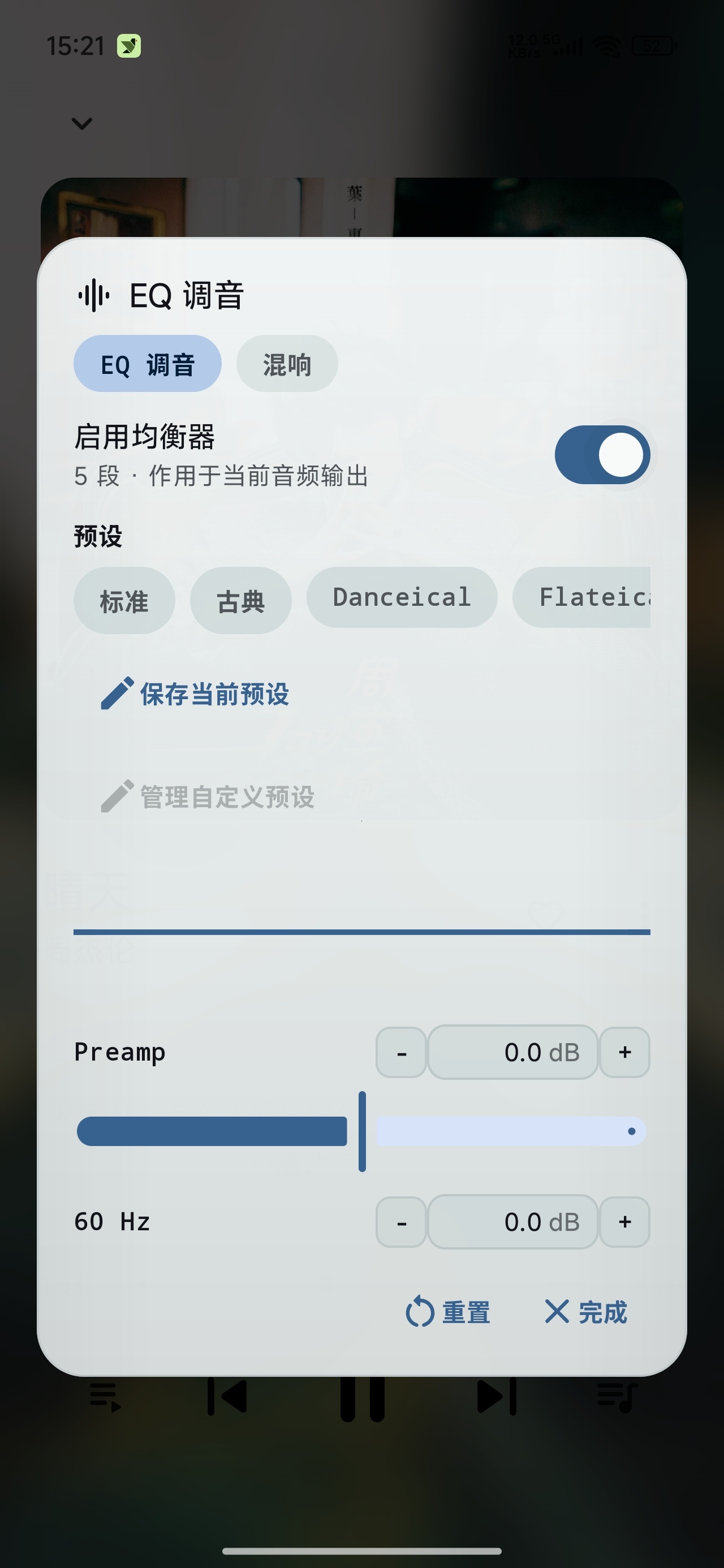Screen dimensions: 724x1568
Task: Tap 保存当前预设 to save preset
Action: (x=195, y=694)
